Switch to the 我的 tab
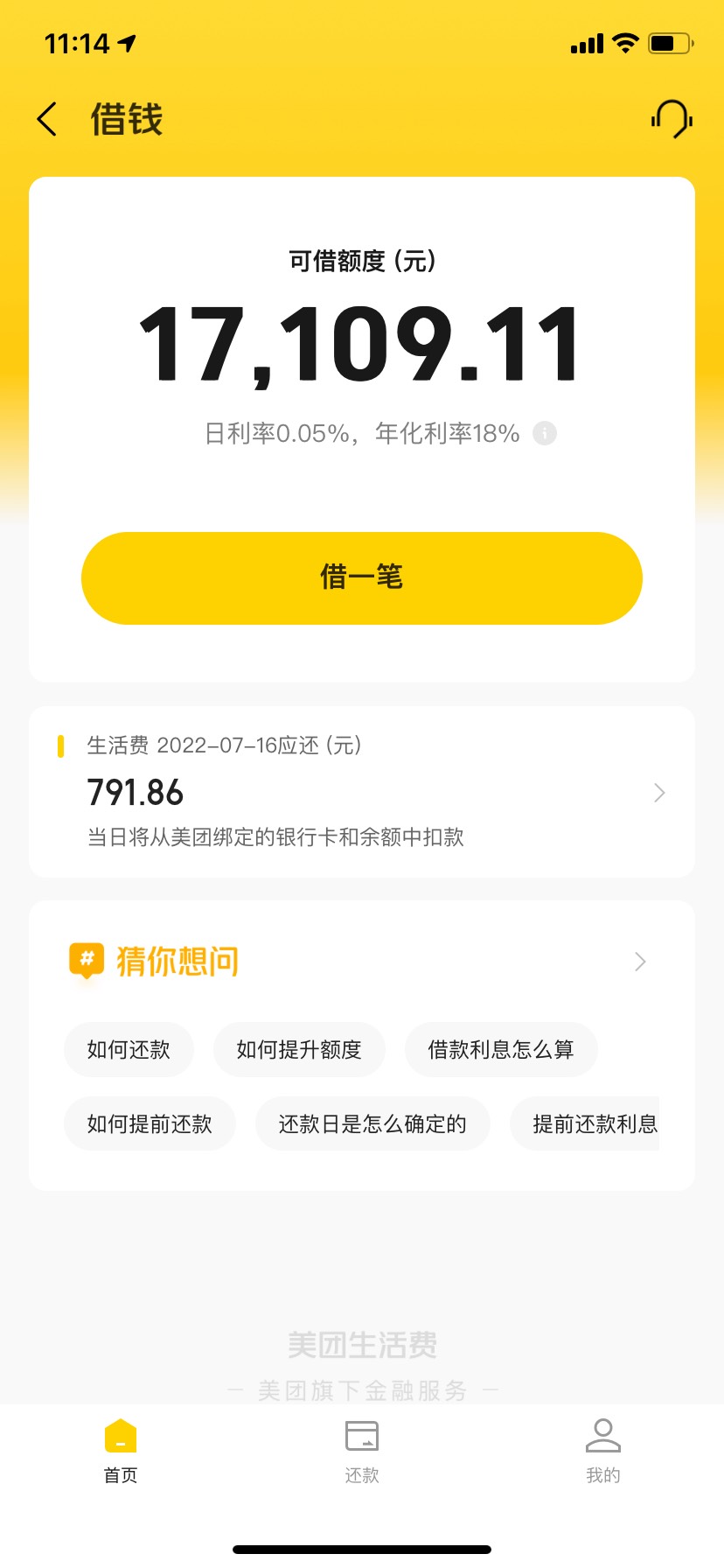The image size is (724, 1568). pos(603,1452)
